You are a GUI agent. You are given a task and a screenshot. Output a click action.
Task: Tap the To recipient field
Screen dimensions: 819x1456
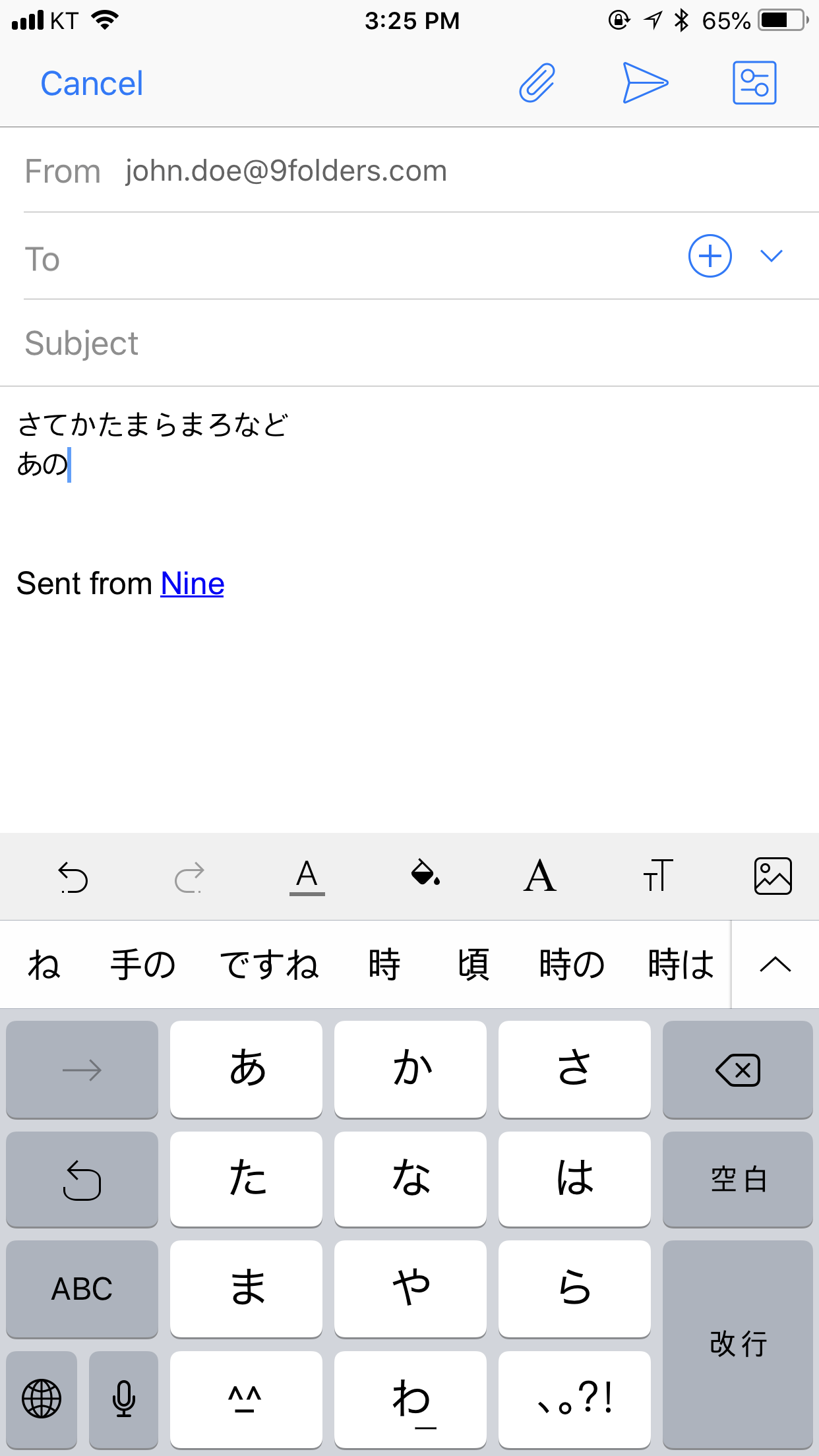pos(356,256)
